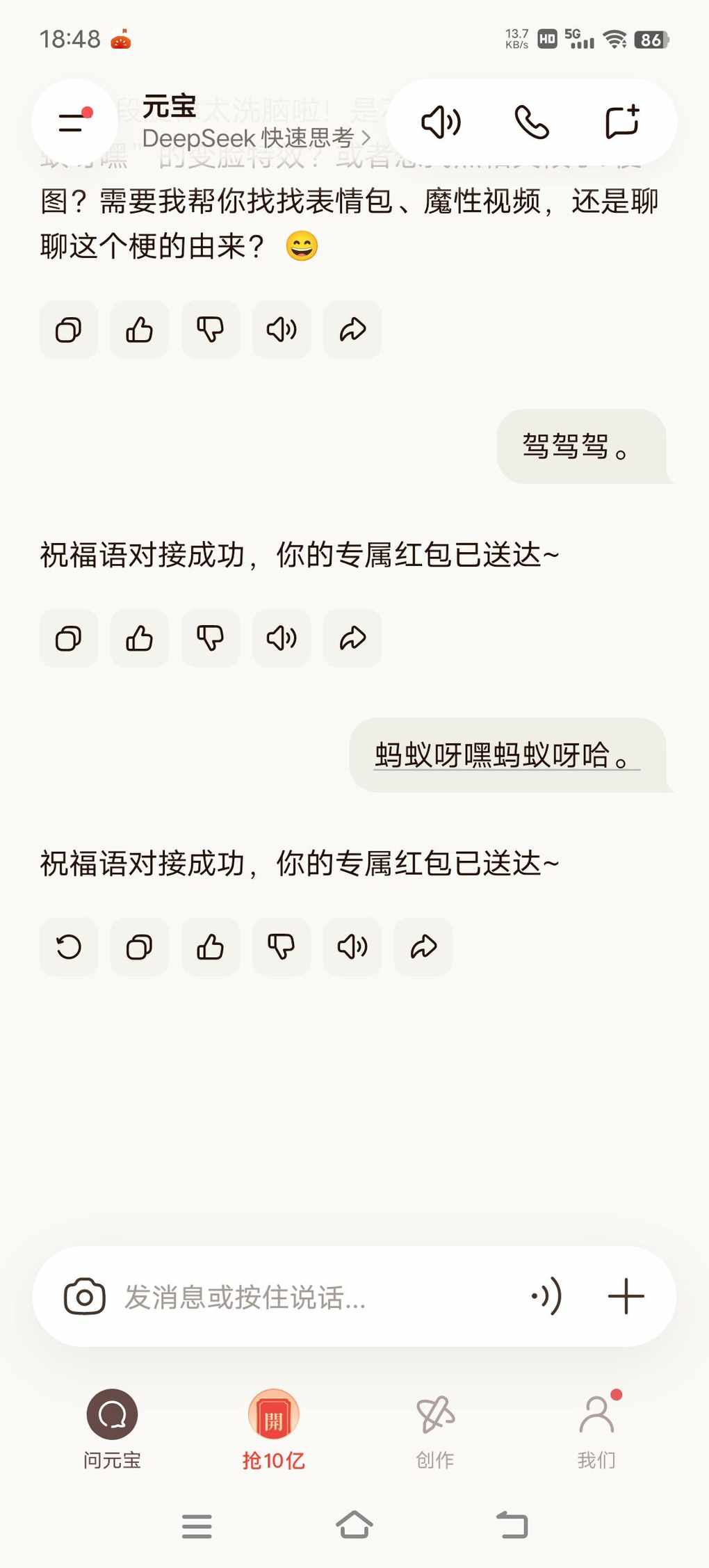Image resolution: width=709 pixels, height=1568 pixels.
Task: Toggle voice broadcast speaker in top bar
Action: coord(441,122)
